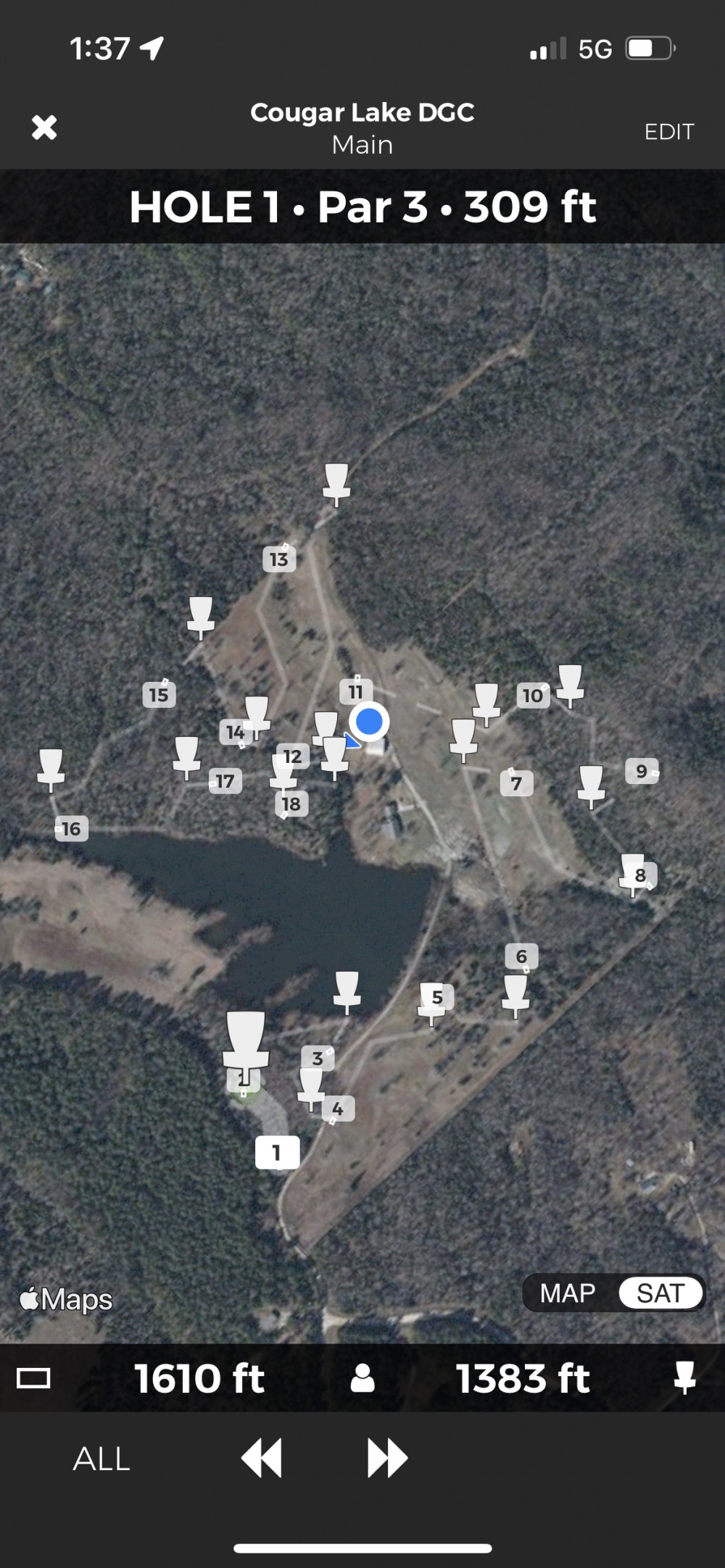Select the hole 7 marker

point(516,783)
